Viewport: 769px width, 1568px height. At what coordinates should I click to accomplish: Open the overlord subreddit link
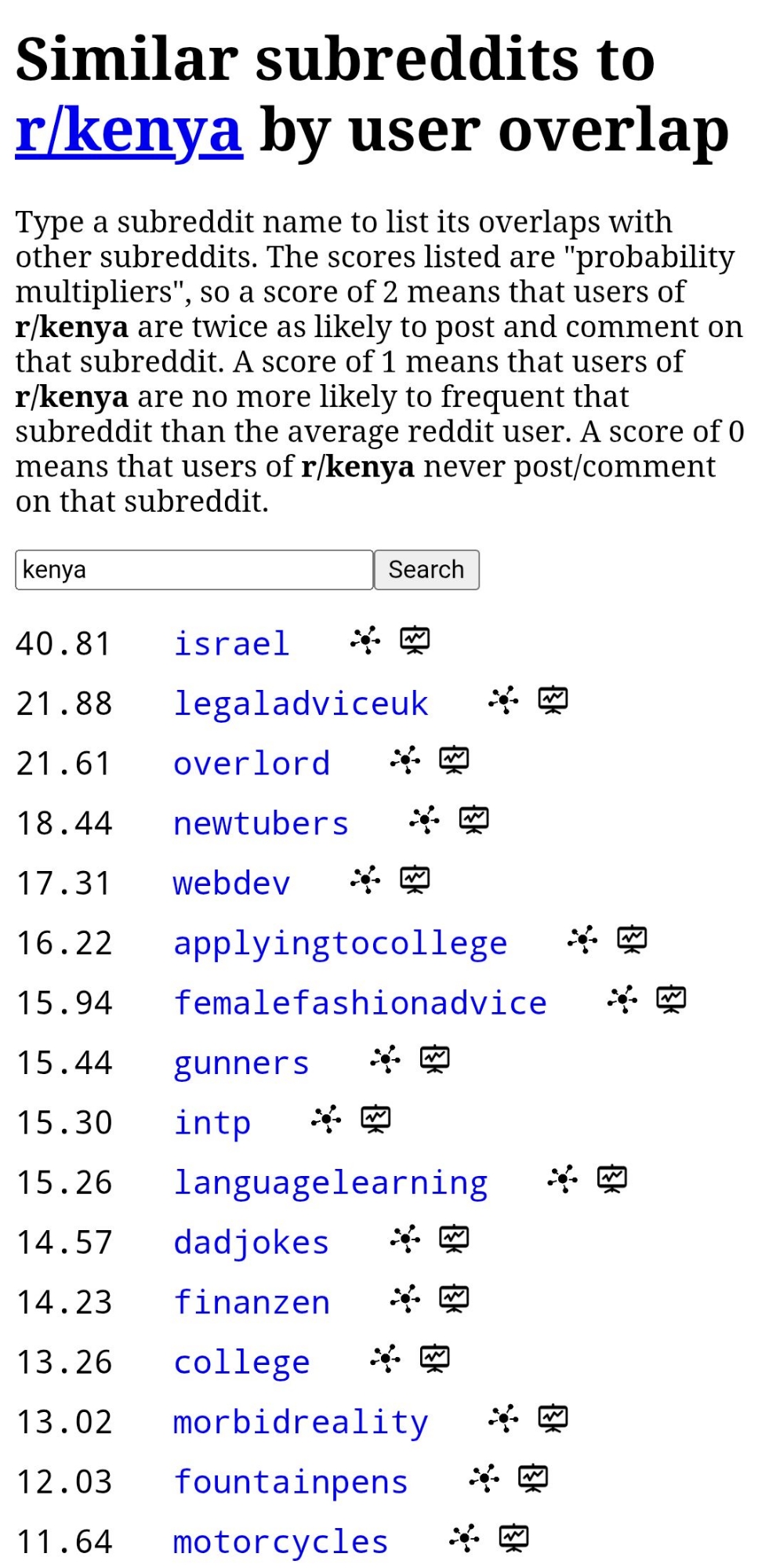tap(251, 764)
